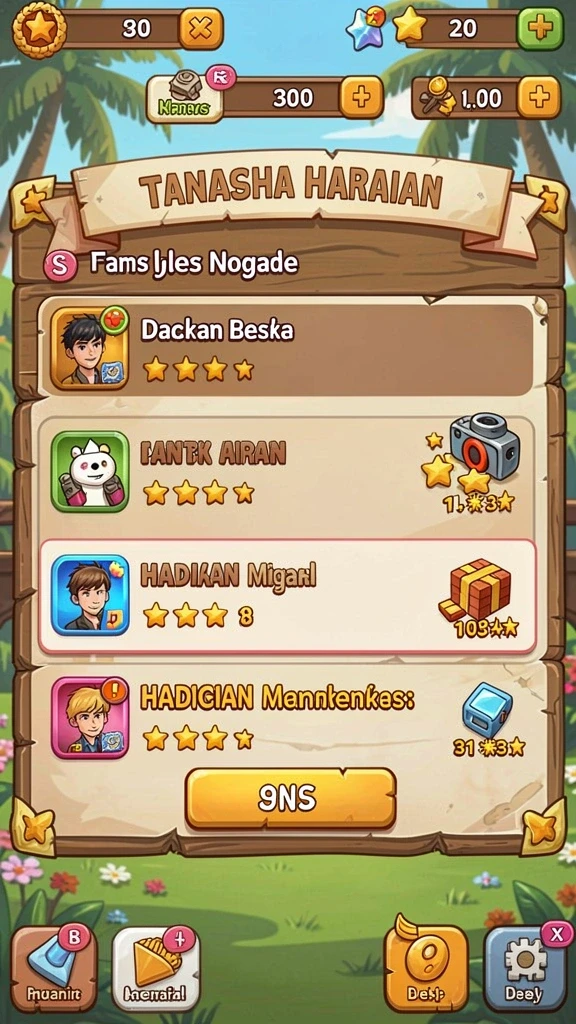This screenshot has height=1024, width=576.
Task: Choose the HADICIAN Mennkenkes entry
Action: coord(287,716)
